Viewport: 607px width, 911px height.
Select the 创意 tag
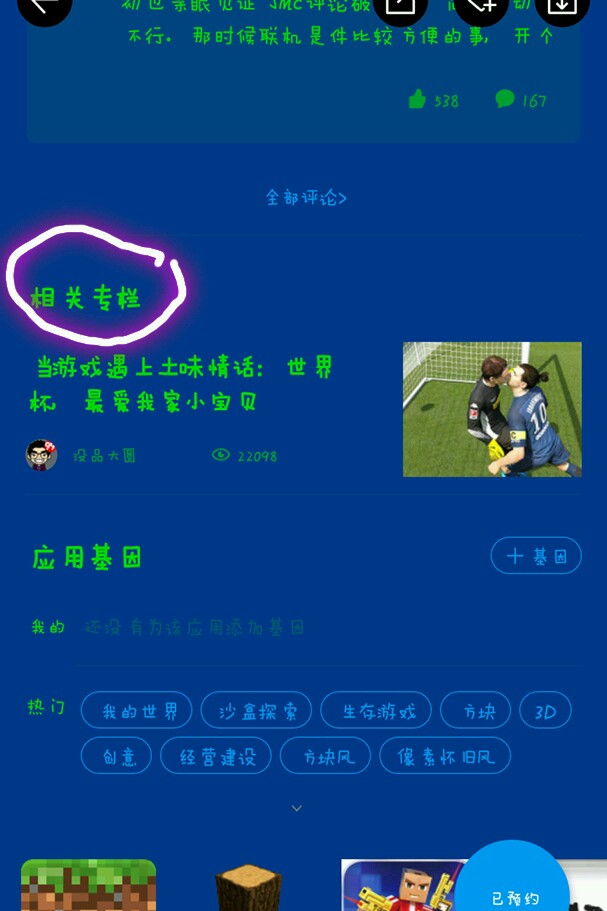coord(116,756)
